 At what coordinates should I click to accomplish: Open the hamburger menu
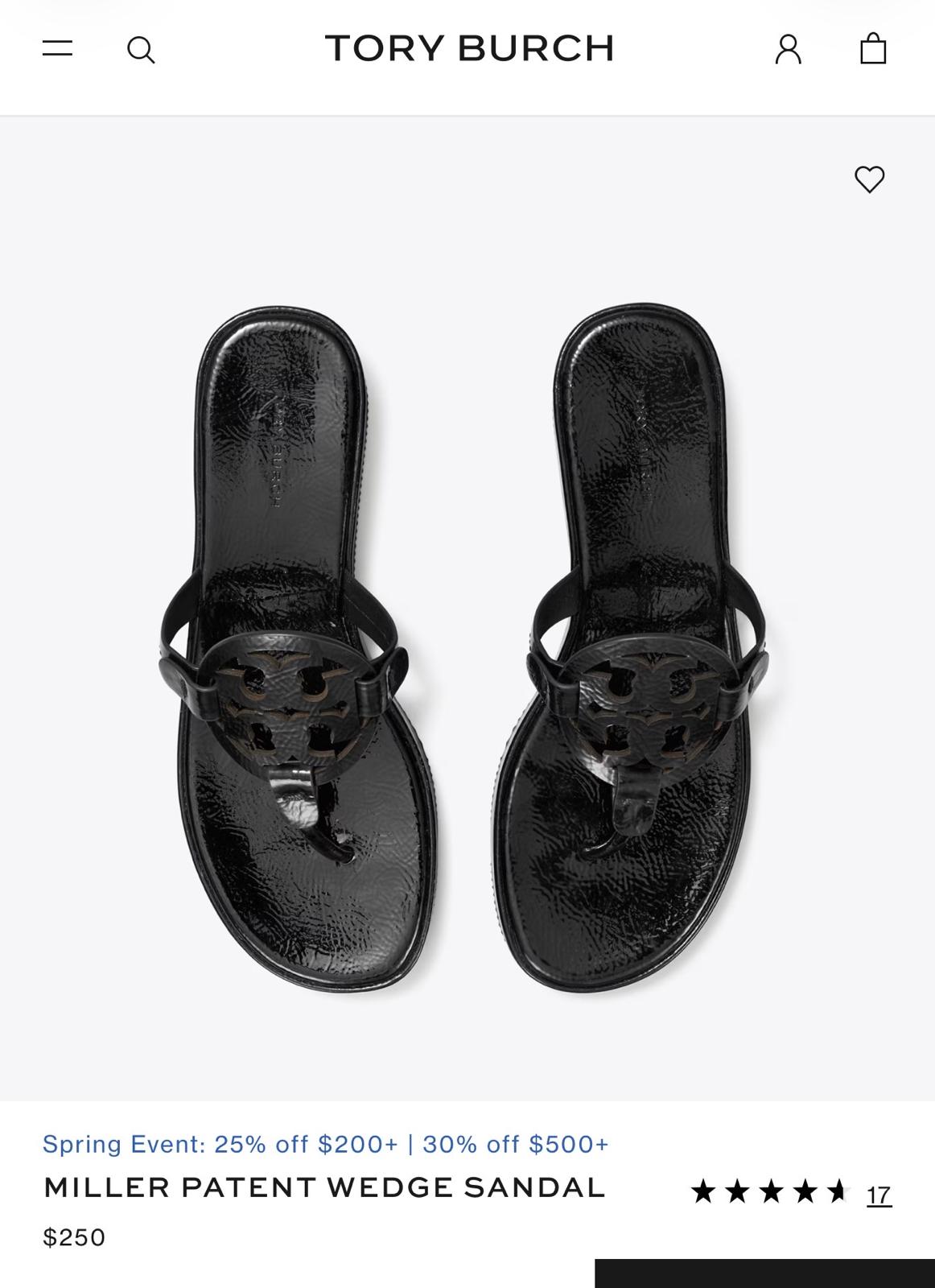pos(57,49)
